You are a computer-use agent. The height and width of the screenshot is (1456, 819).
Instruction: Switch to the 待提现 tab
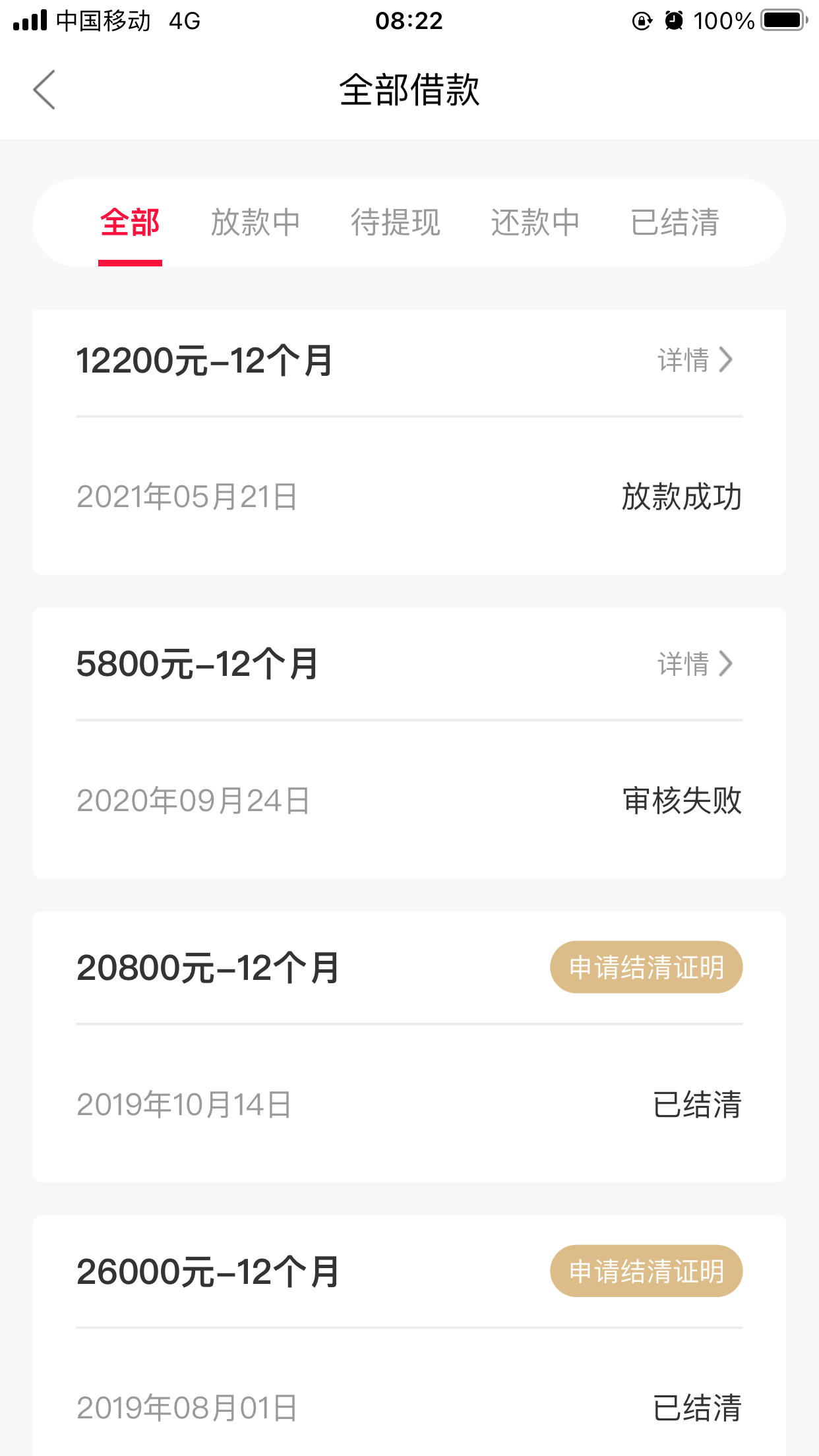pyautogui.click(x=395, y=222)
